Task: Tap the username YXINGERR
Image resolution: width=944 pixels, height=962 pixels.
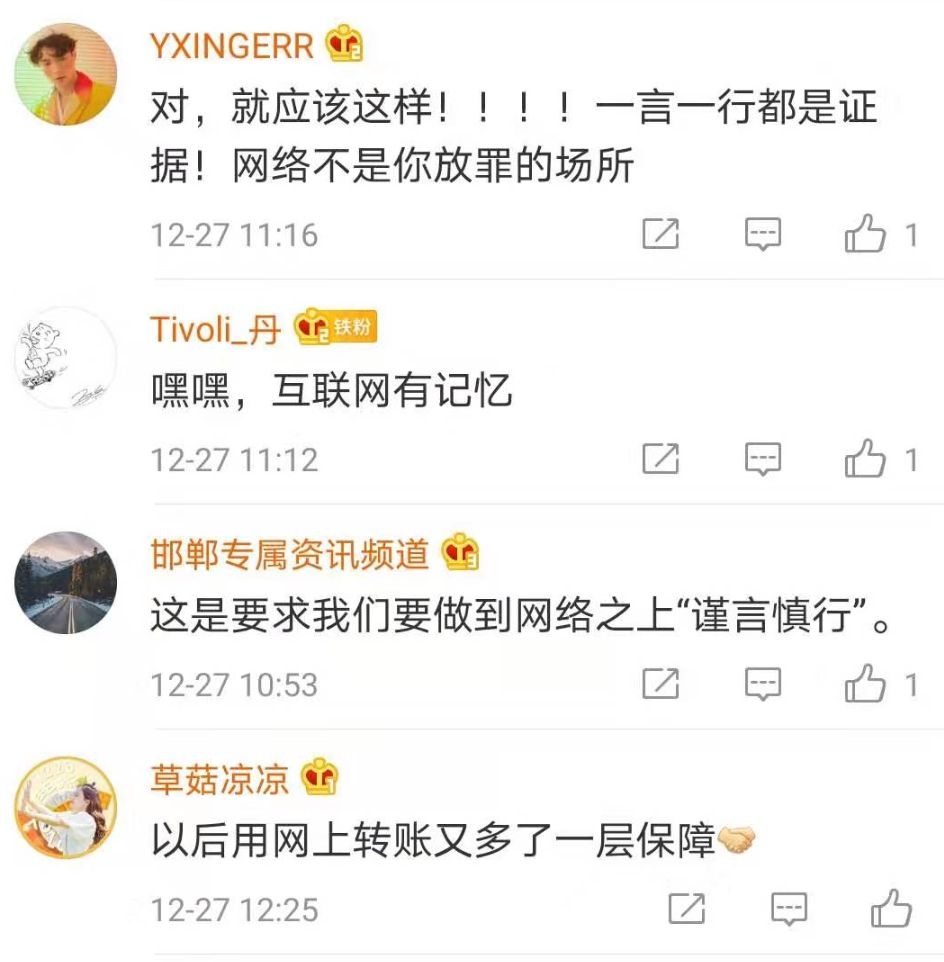Action: pyautogui.click(x=232, y=45)
